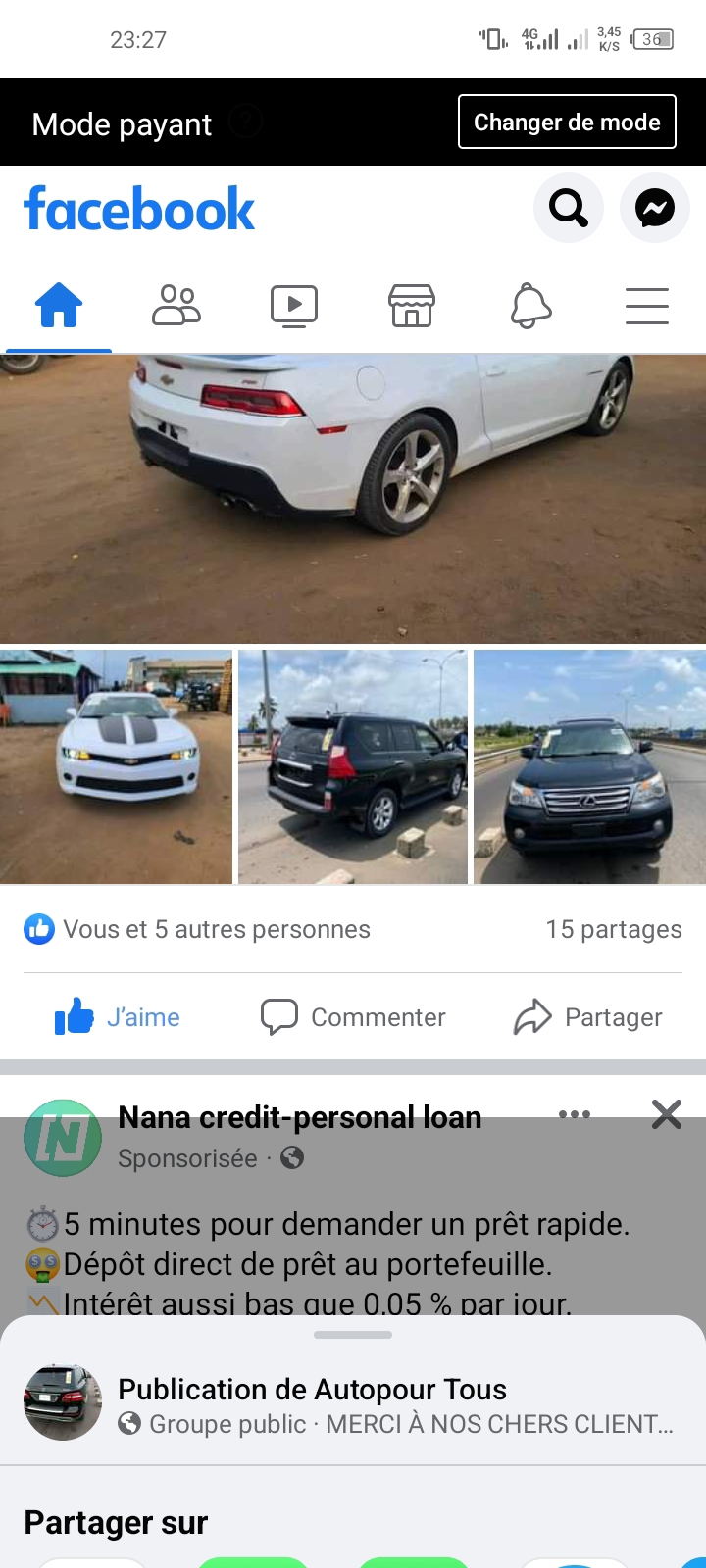Go to the Home feed tab
Image resolution: width=706 pixels, height=1568 pixels.
59,306
